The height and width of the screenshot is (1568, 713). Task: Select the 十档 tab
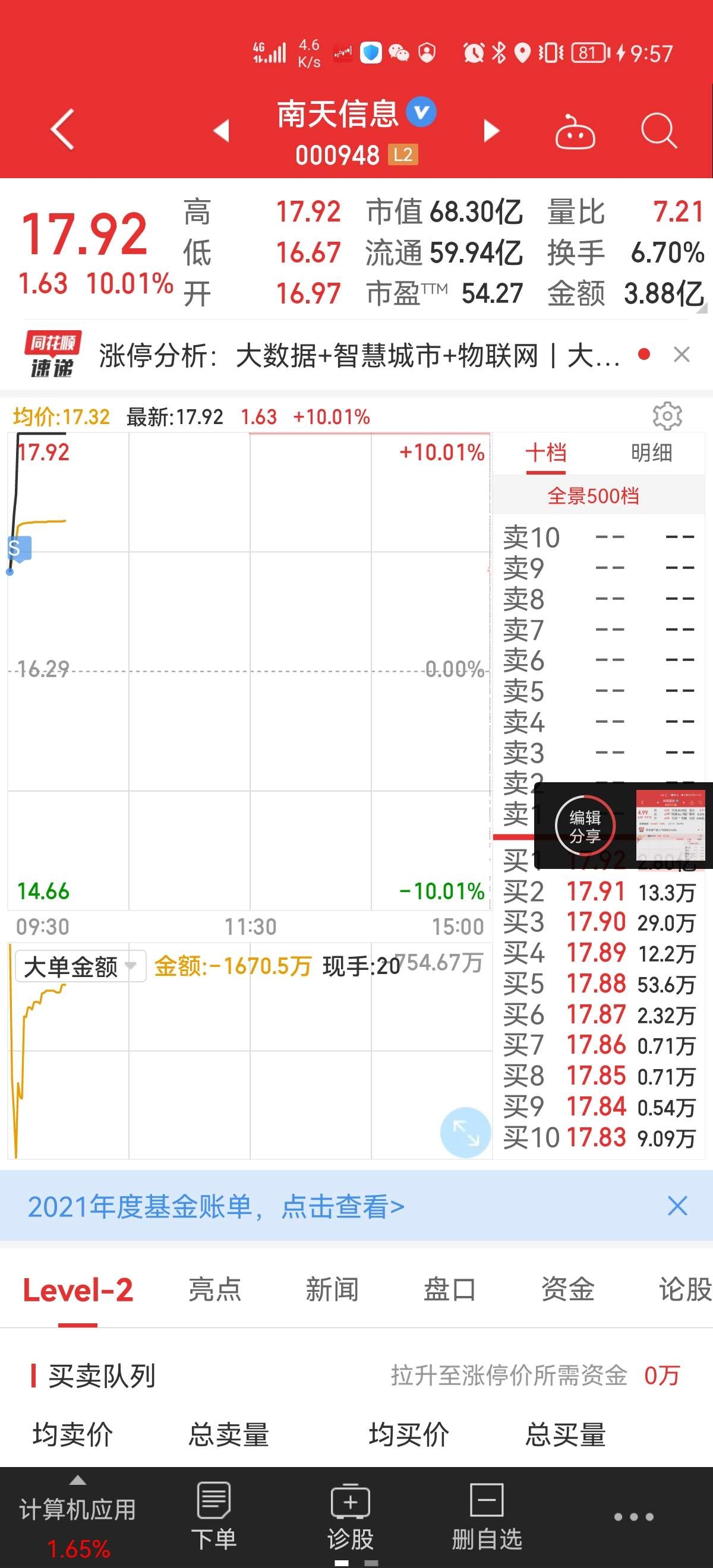[545, 453]
